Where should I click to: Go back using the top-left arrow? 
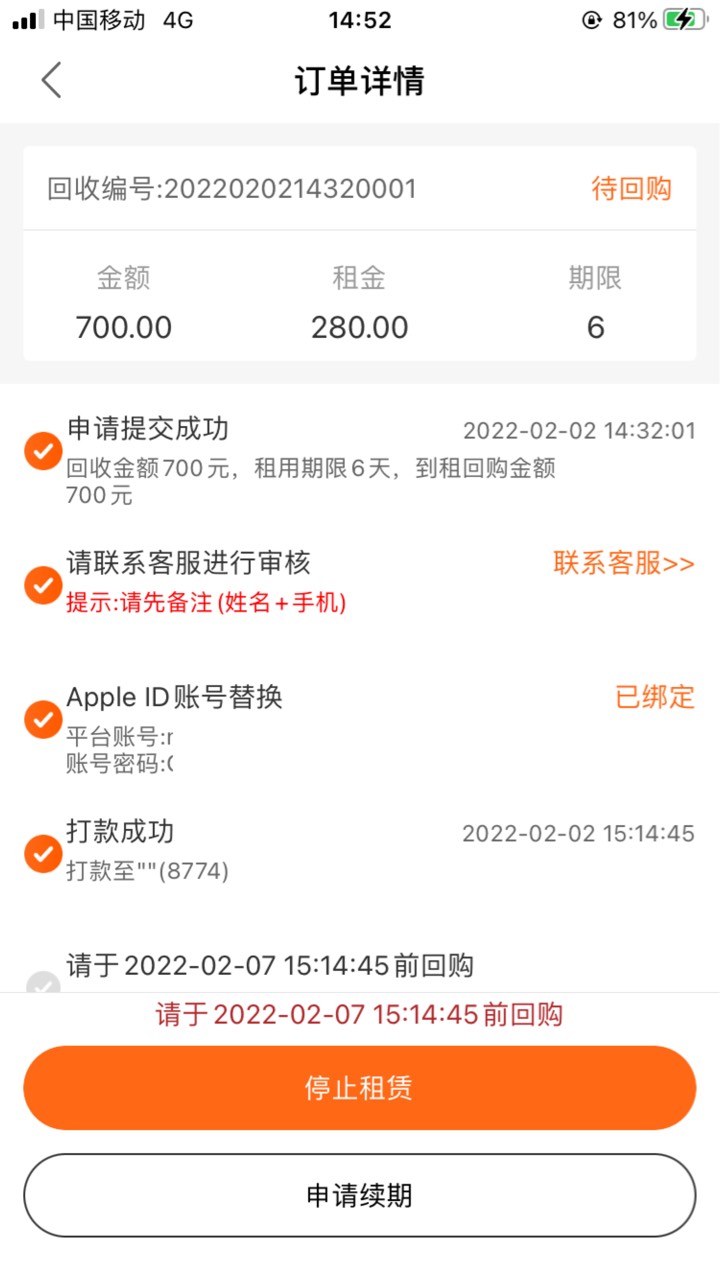pos(52,80)
